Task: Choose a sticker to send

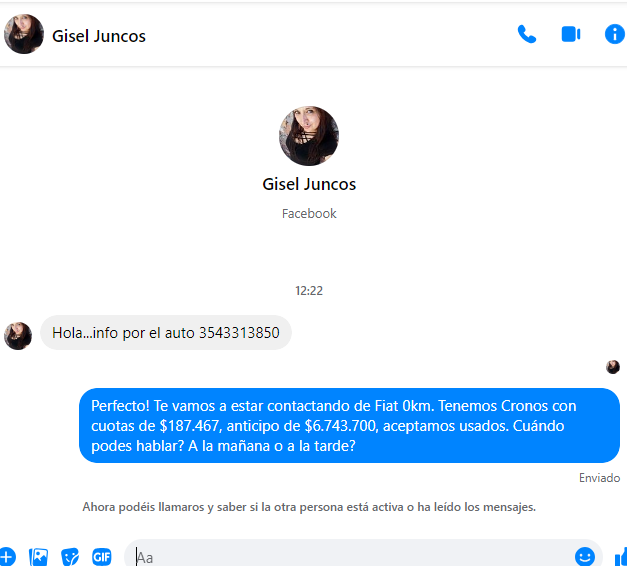Action: coord(70,556)
